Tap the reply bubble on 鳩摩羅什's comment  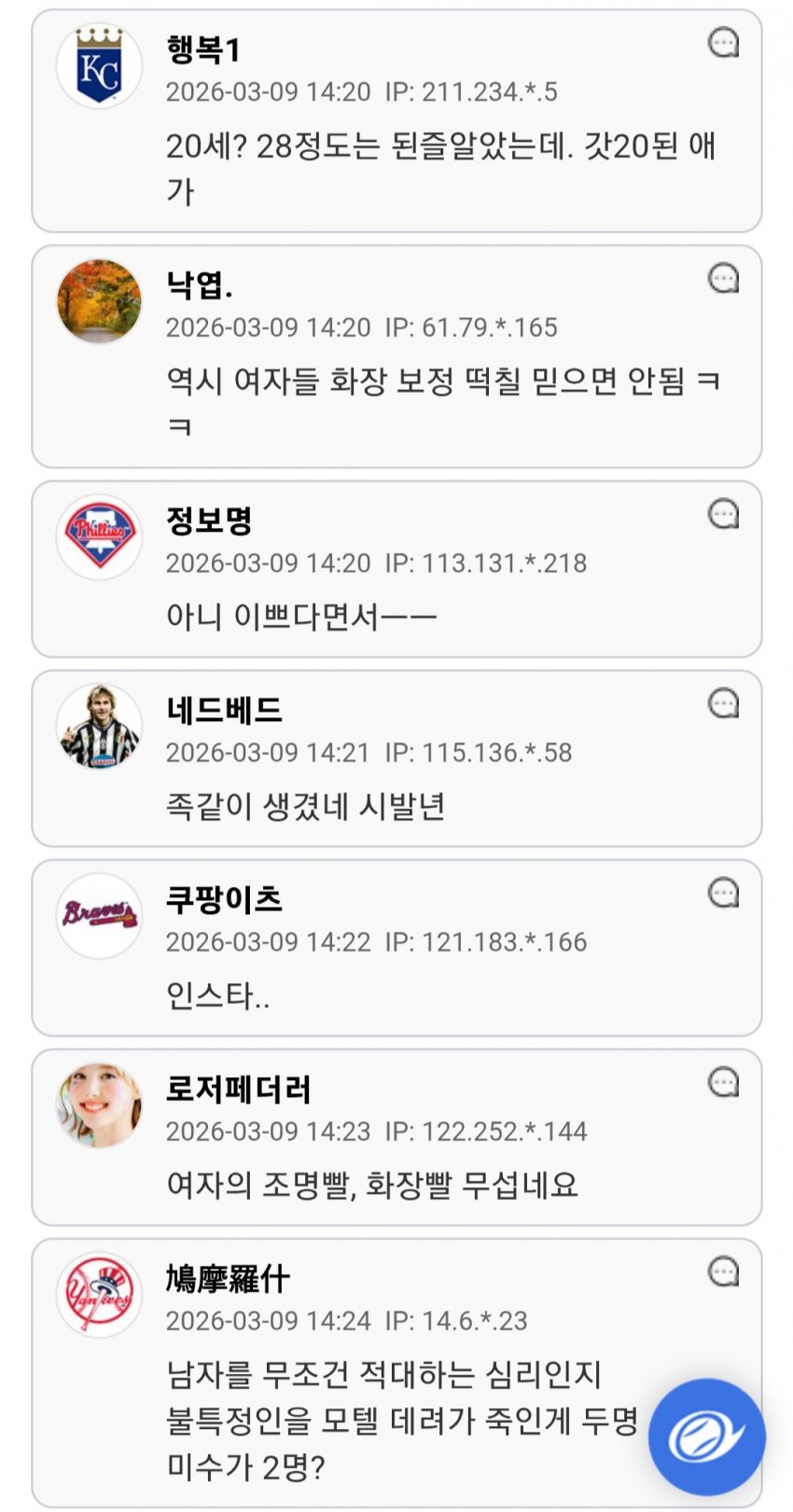point(724,1271)
